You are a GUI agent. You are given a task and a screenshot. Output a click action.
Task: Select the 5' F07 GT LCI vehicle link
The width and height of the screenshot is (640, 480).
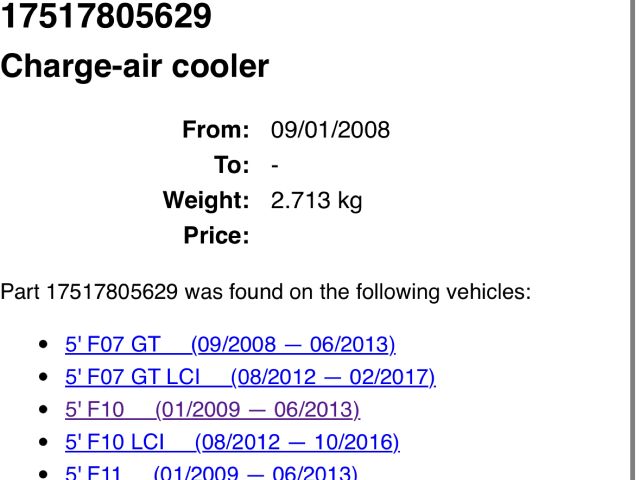click(x=250, y=377)
